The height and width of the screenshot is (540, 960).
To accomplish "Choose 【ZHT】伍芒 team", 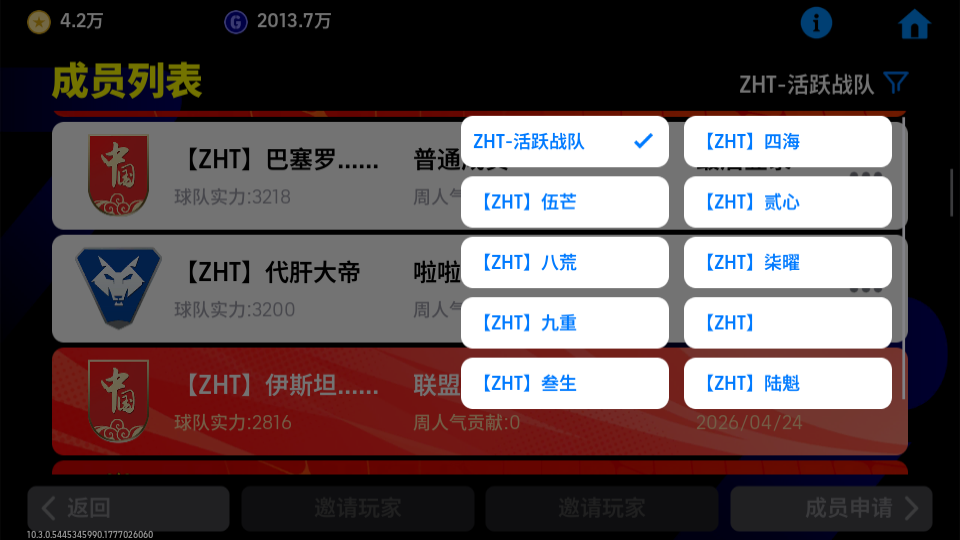I will (564, 202).
